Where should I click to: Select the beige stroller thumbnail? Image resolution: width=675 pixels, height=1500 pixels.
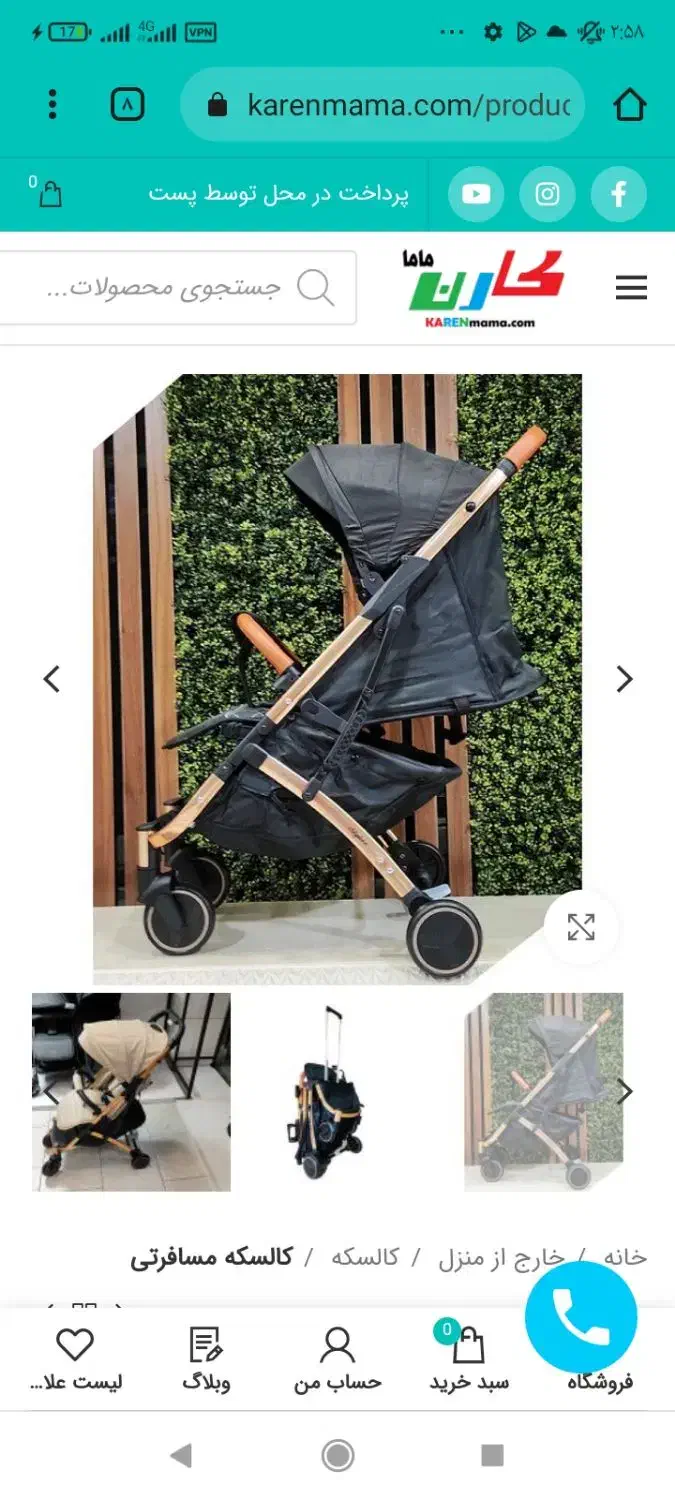[x=131, y=1092]
